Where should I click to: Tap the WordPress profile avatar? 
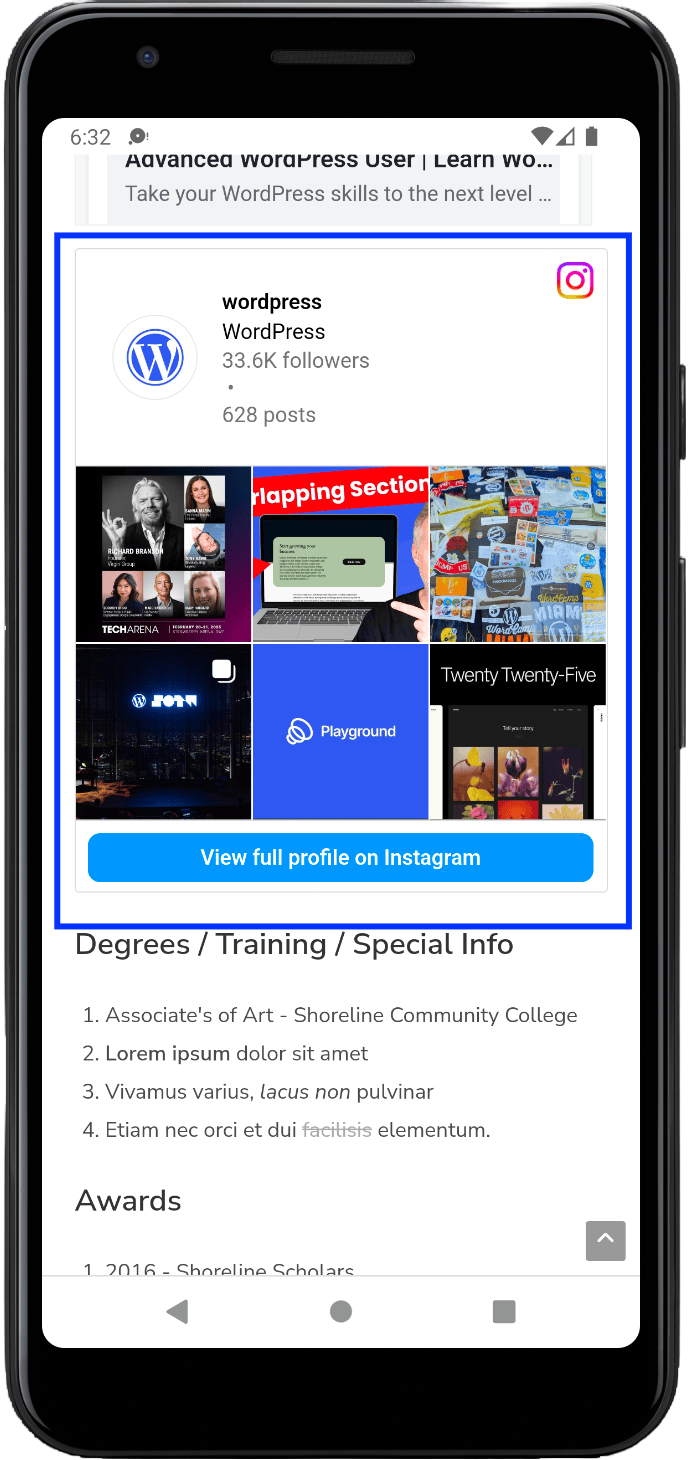155,358
